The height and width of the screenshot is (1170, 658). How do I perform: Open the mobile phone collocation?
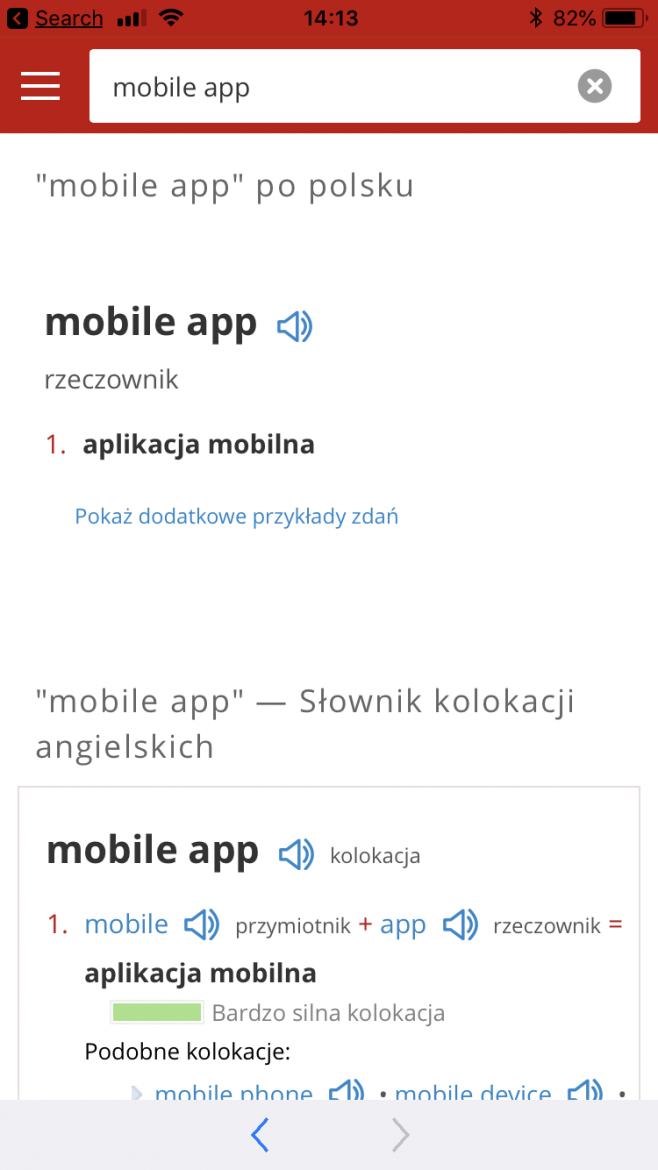[233, 1092]
